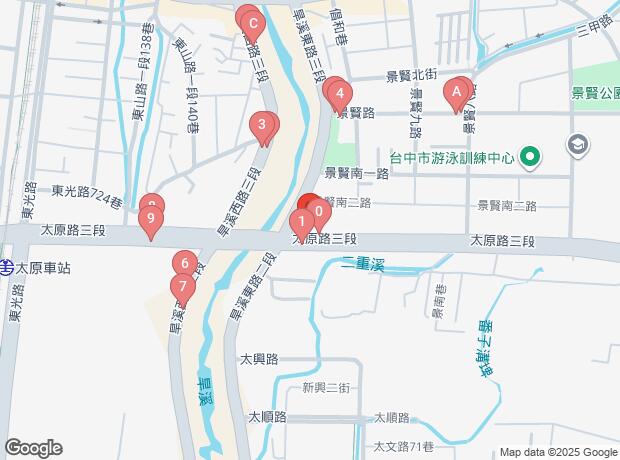The image size is (620, 460).
Task: Open marker 9 near 東光路724巷
Action: (150, 219)
